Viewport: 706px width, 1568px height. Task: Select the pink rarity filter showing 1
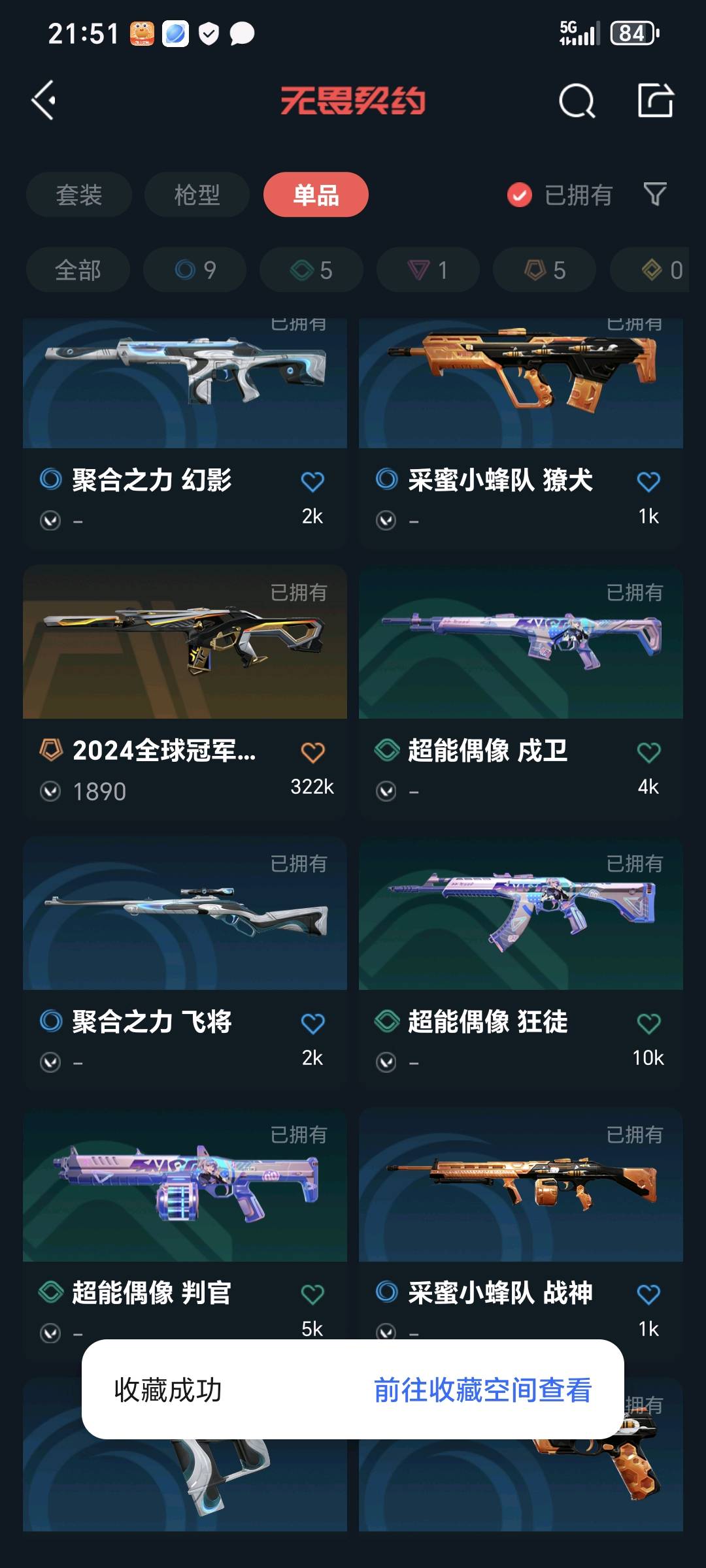(x=427, y=270)
